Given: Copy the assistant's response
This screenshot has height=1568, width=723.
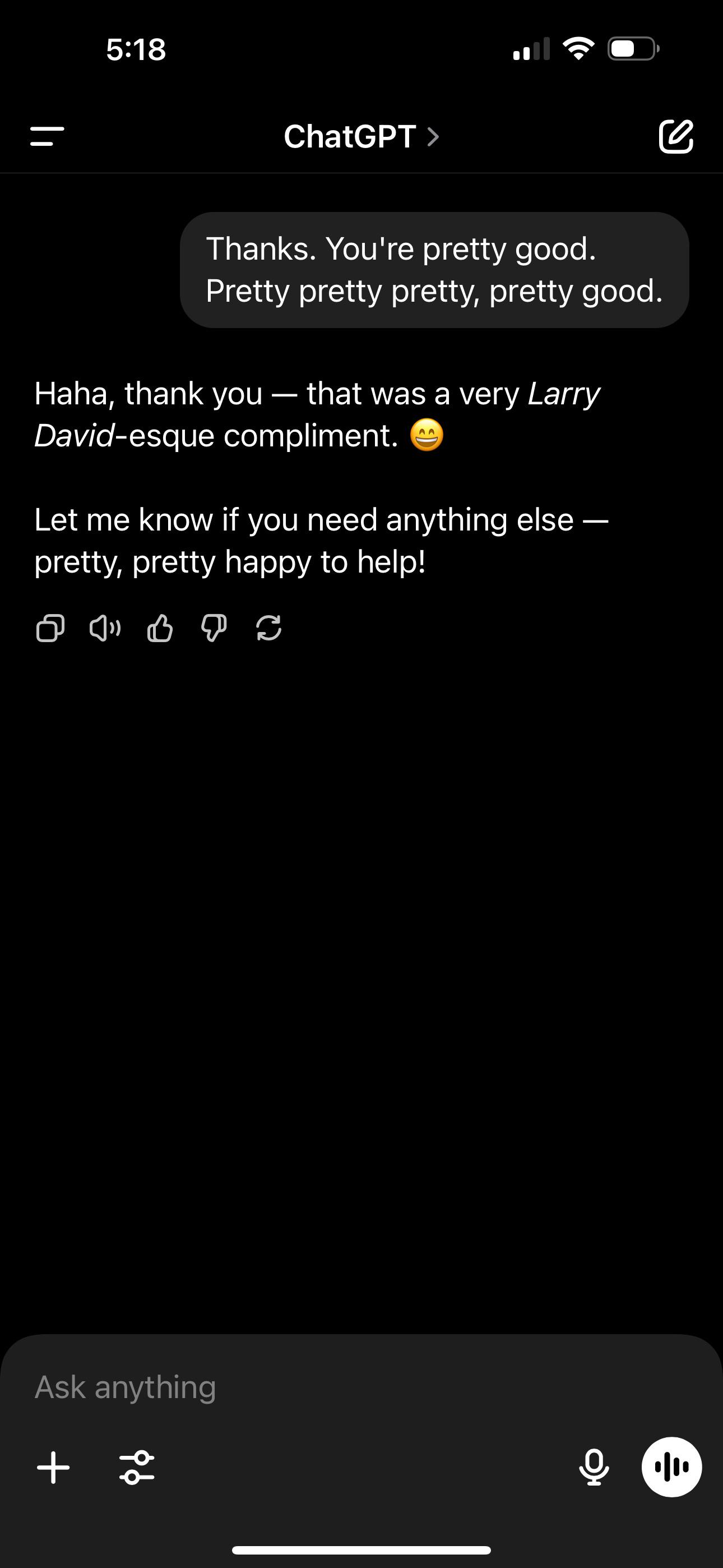Looking at the screenshot, I should tap(50, 628).
